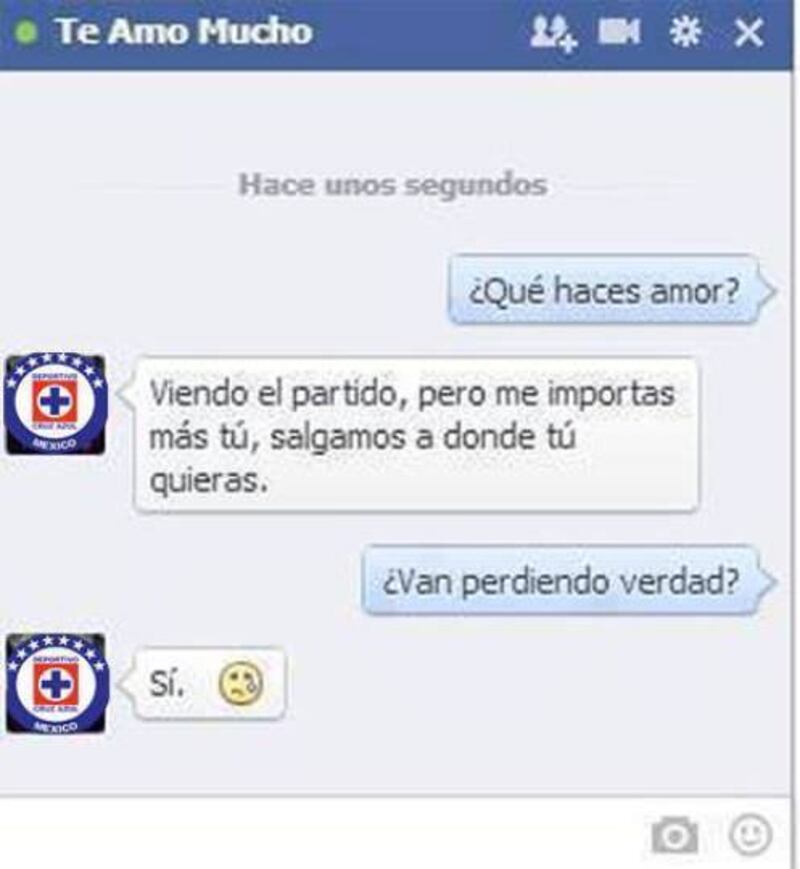Image resolution: width=800 pixels, height=869 pixels.
Task: Open the emoji picker
Action: coord(749,834)
